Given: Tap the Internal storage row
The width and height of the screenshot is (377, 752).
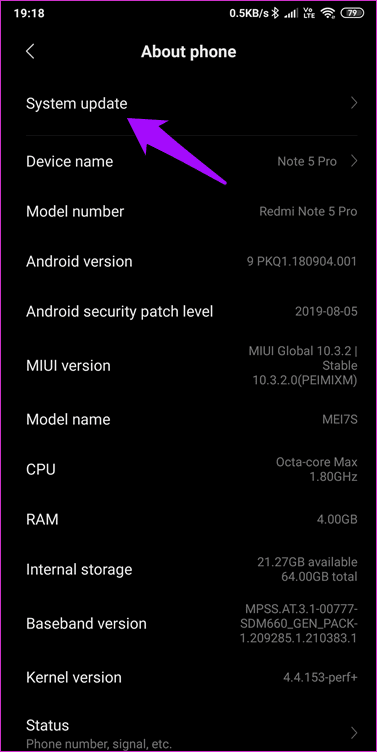Looking at the screenshot, I should click(191, 569).
